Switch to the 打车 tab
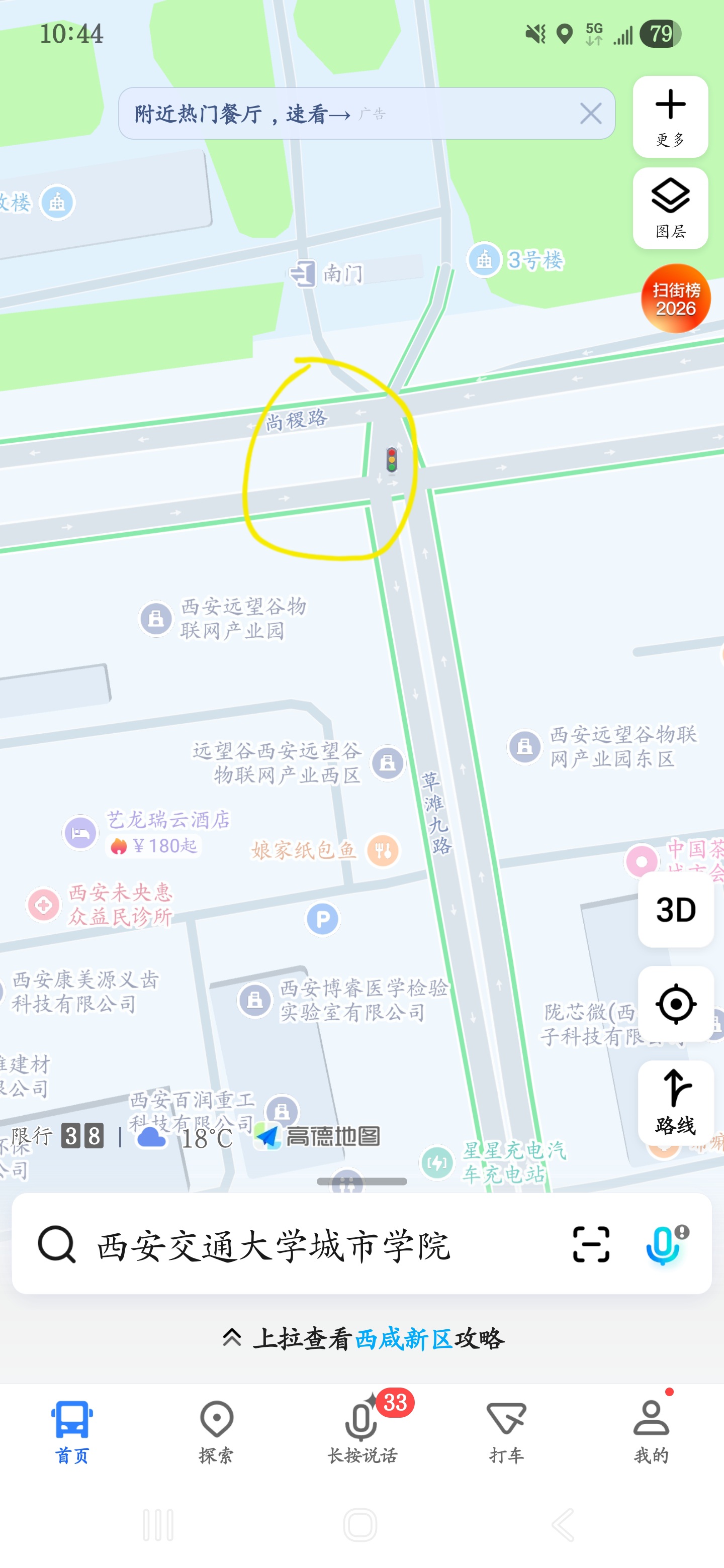Image resolution: width=724 pixels, height=1568 pixels. point(506,1431)
